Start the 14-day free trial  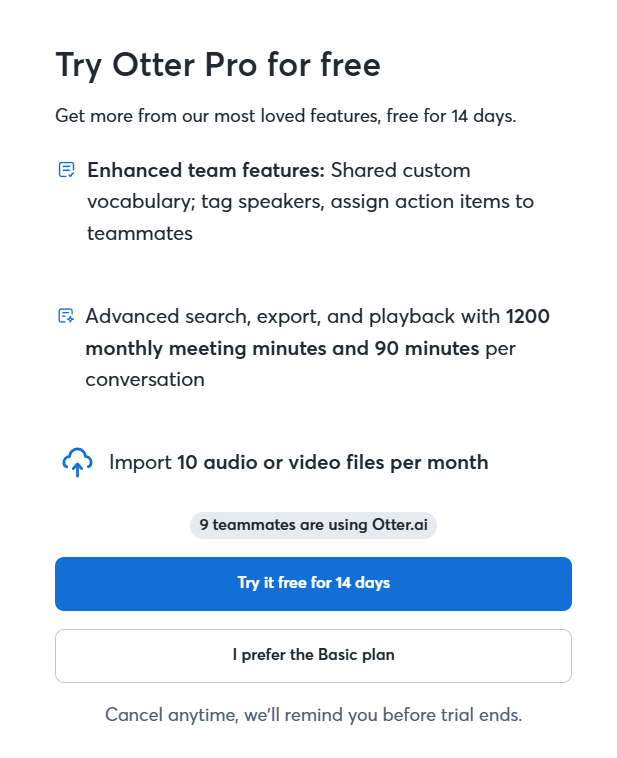coord(313,583)
